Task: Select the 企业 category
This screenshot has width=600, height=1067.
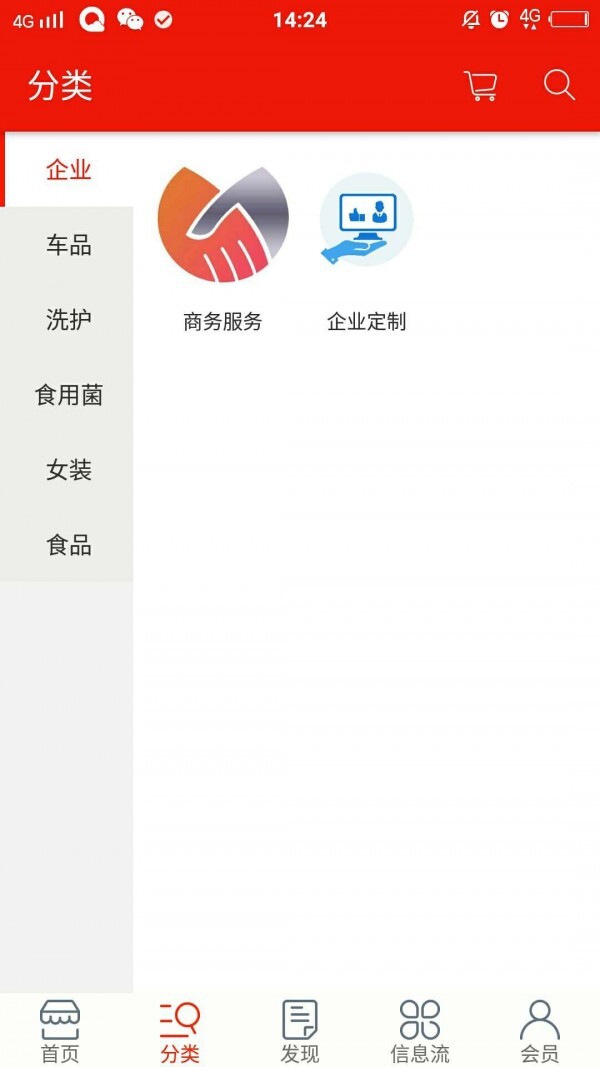Action: point(68,170)
